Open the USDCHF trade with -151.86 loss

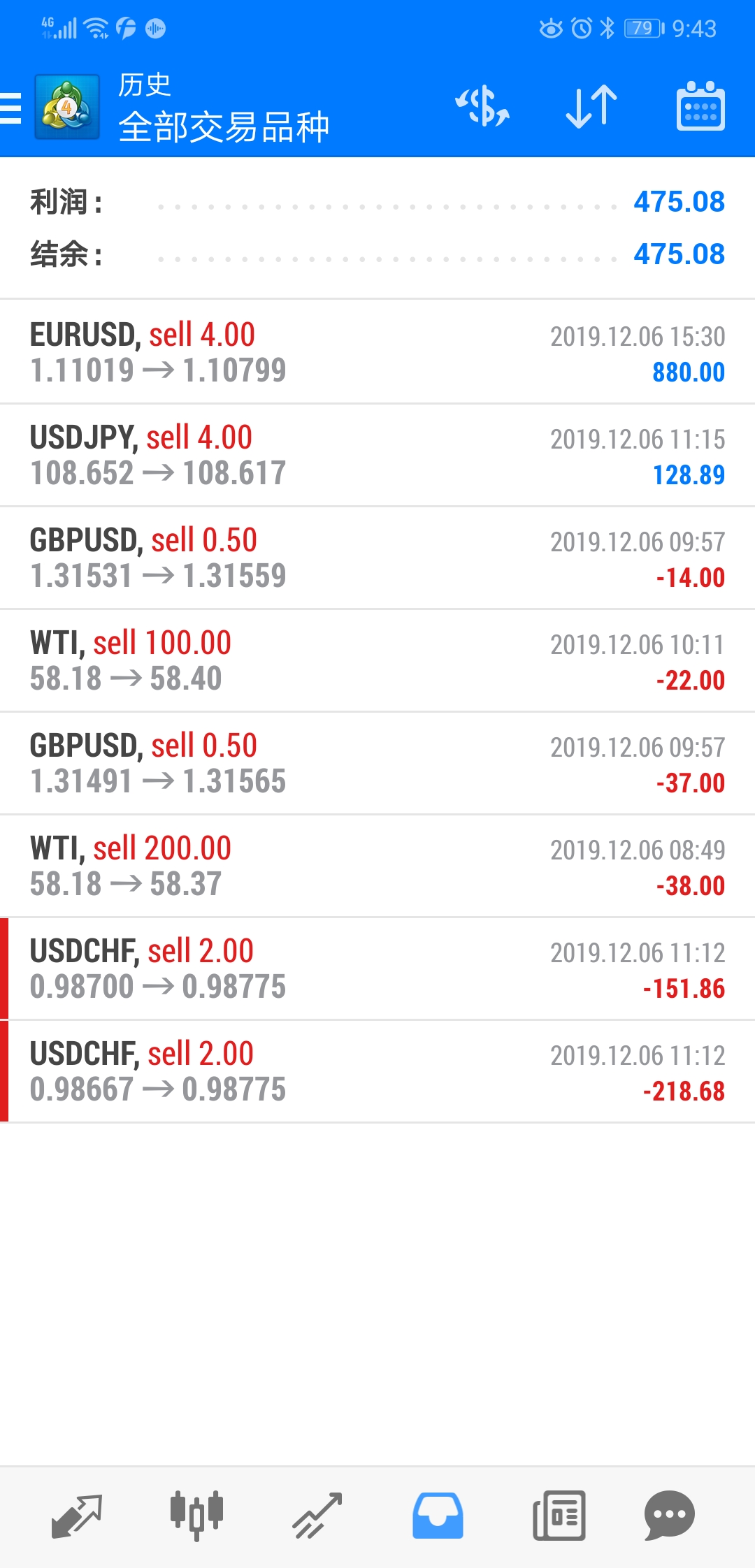[x=377, y=968]
